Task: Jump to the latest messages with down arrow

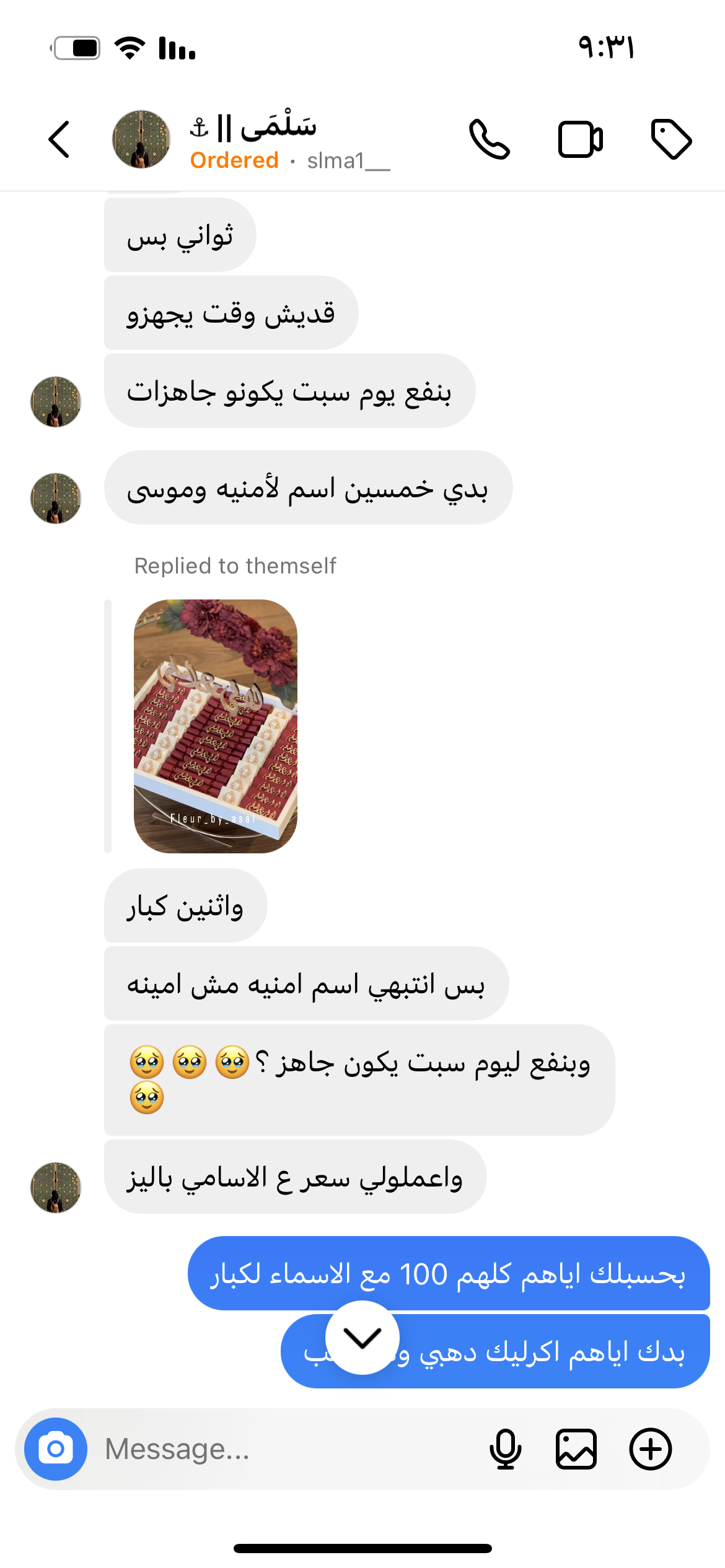Action: pyautogui.click(x=362, y=1338)
